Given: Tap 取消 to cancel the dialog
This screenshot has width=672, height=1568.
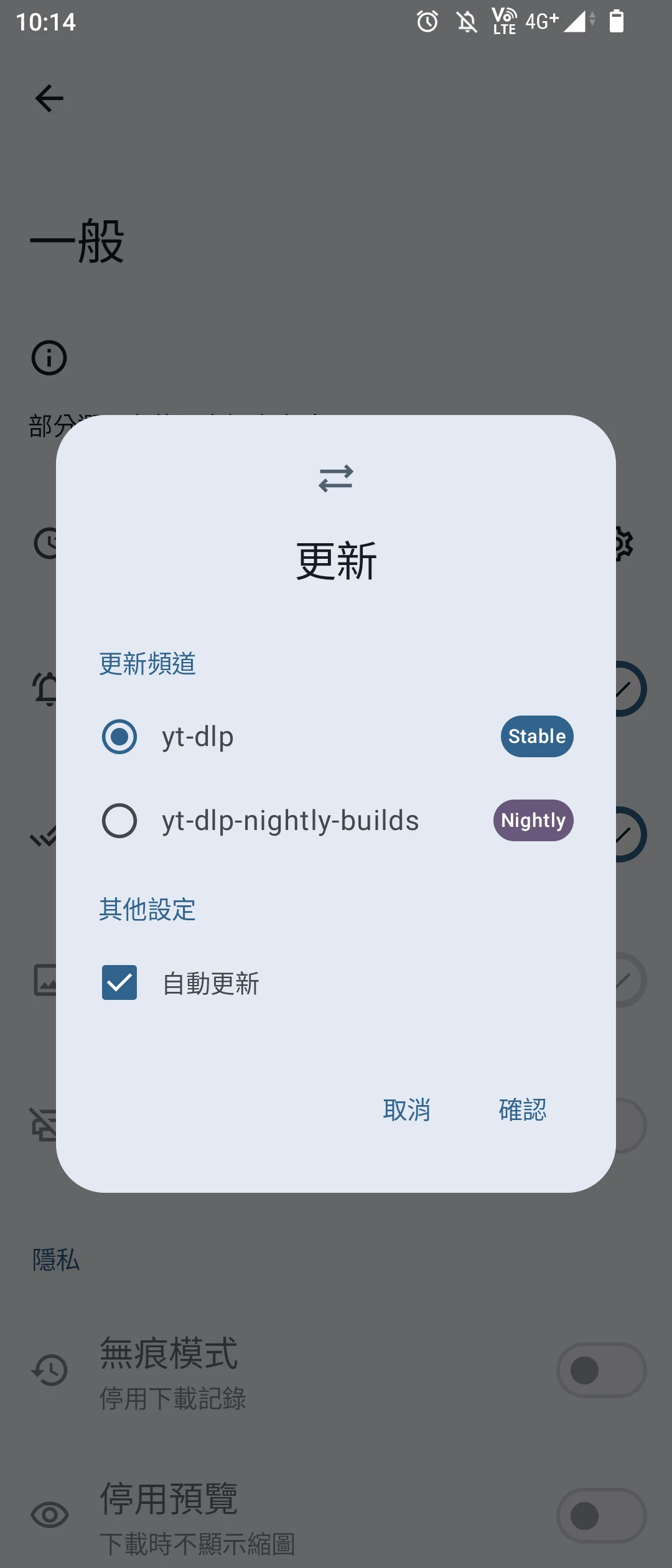Looking at the screenshot, I should 406,1110.
